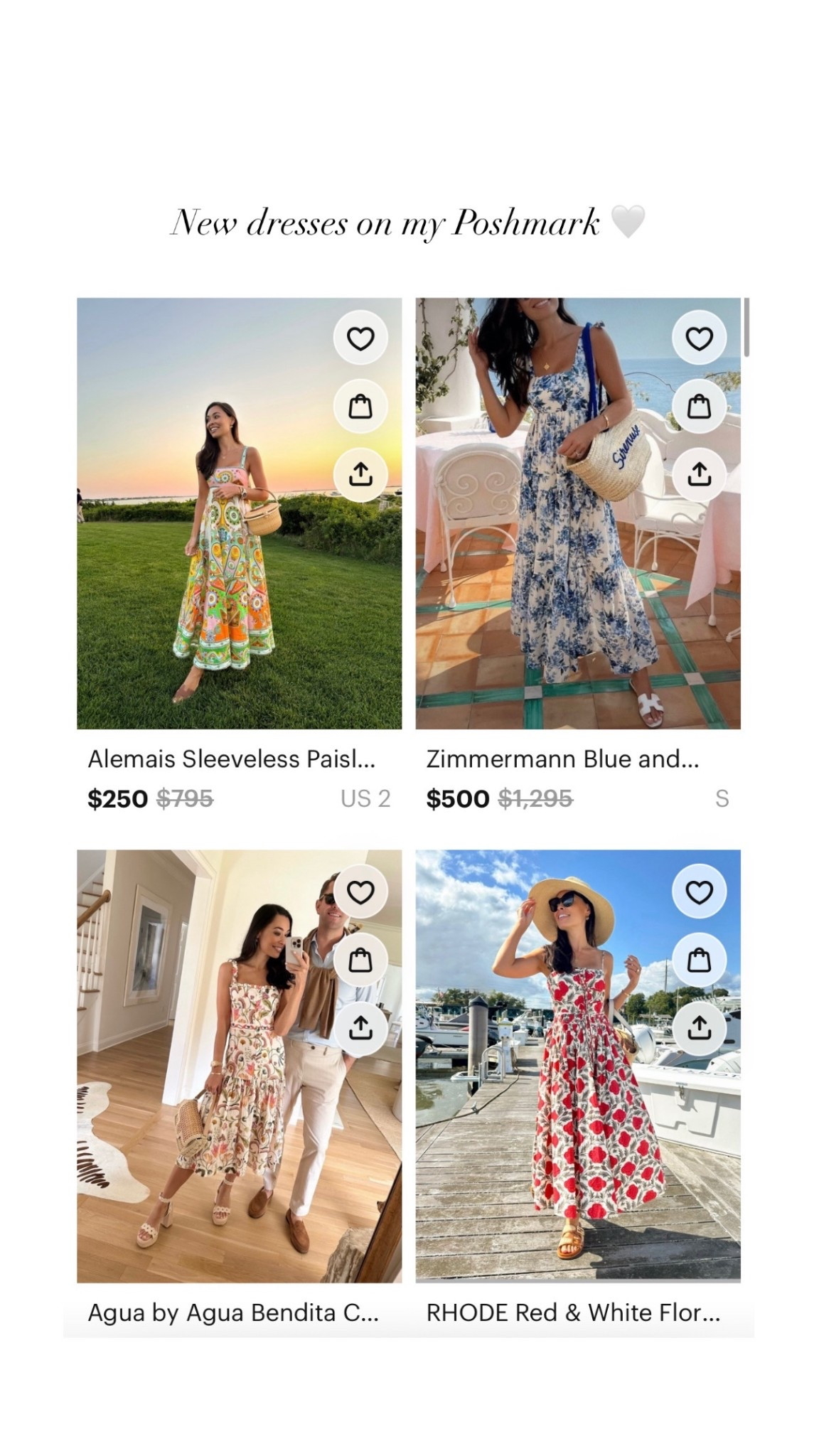Toggle the heart on the Alemais dress
819x1456 pixels.
click(360, 338)
